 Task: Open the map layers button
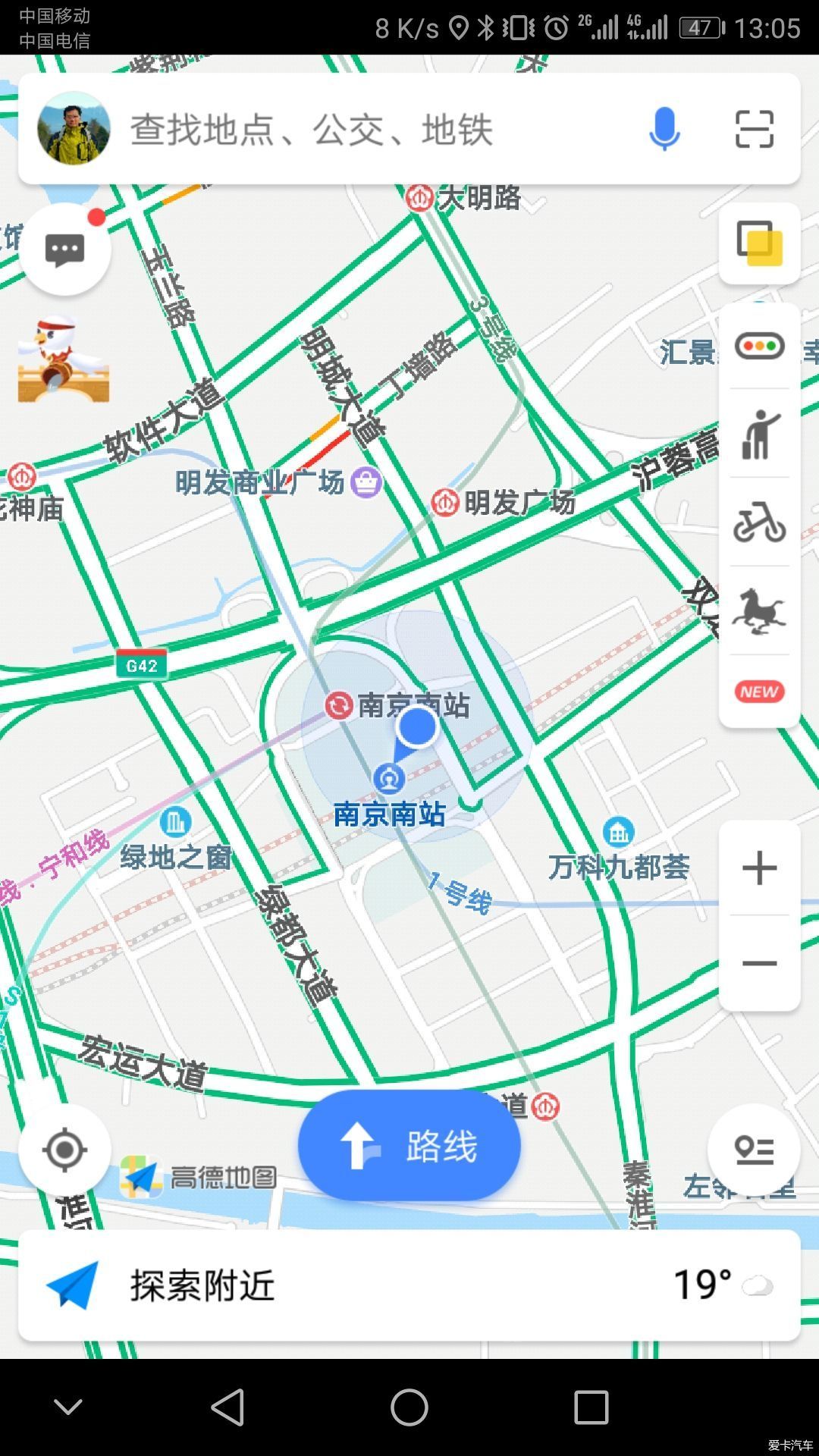[x=760, y=243]
